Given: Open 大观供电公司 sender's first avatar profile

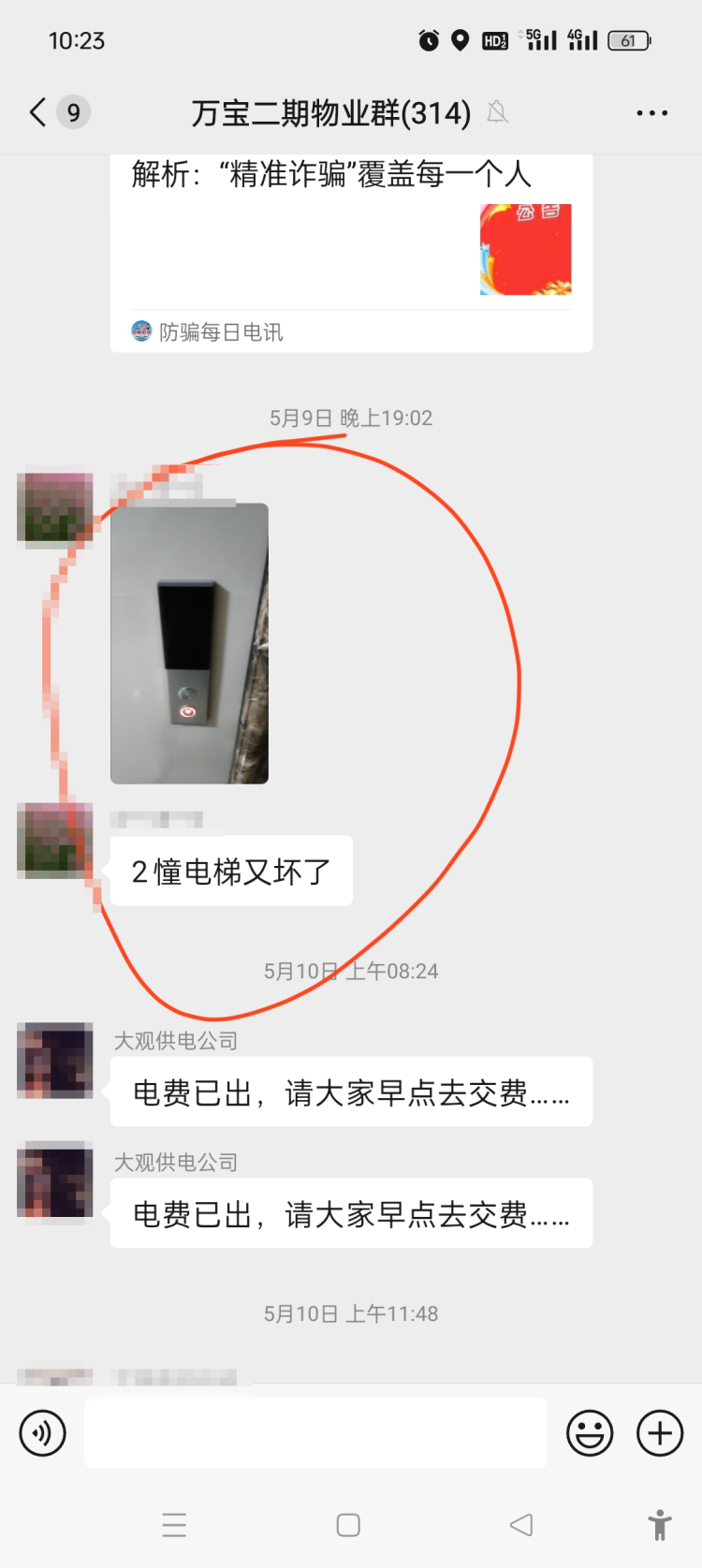Looking at the screenshot, I should point(55,1060).
